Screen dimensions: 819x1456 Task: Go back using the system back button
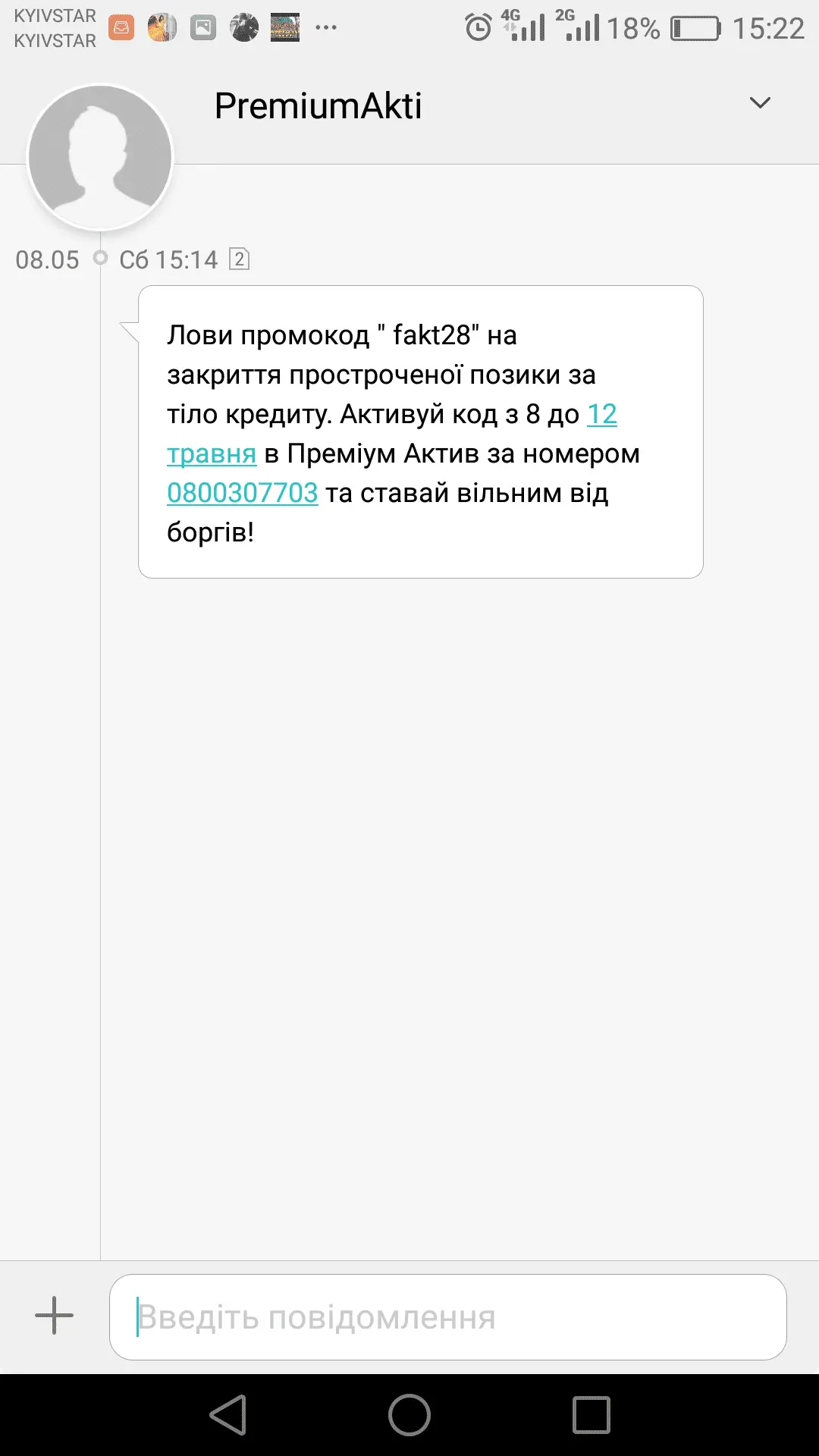pyautogui.click(x=228, y=1415)
